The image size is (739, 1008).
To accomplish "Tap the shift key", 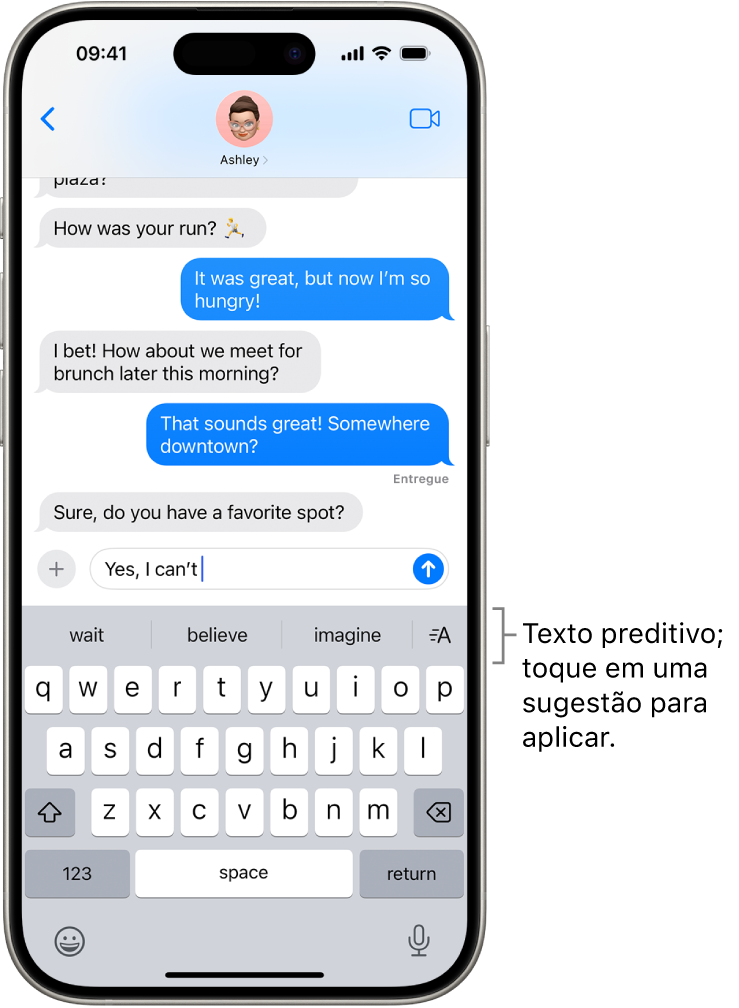I will (50, 813).
